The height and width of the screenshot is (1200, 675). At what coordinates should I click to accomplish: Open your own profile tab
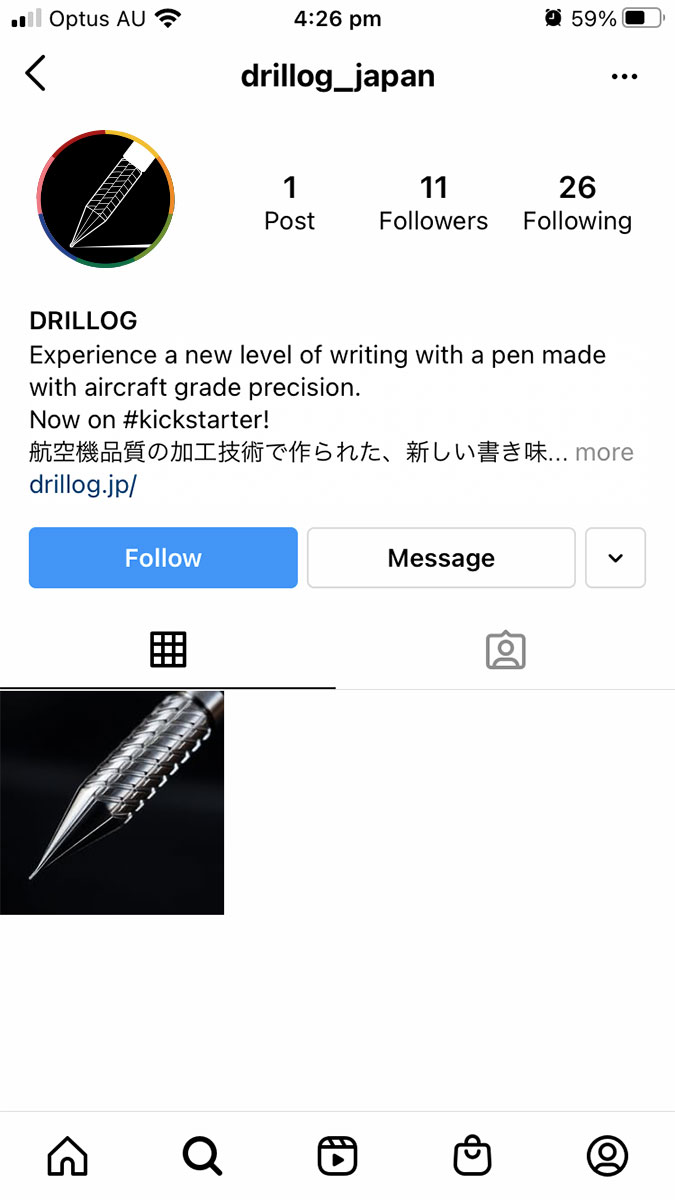tap(607, 1156)
